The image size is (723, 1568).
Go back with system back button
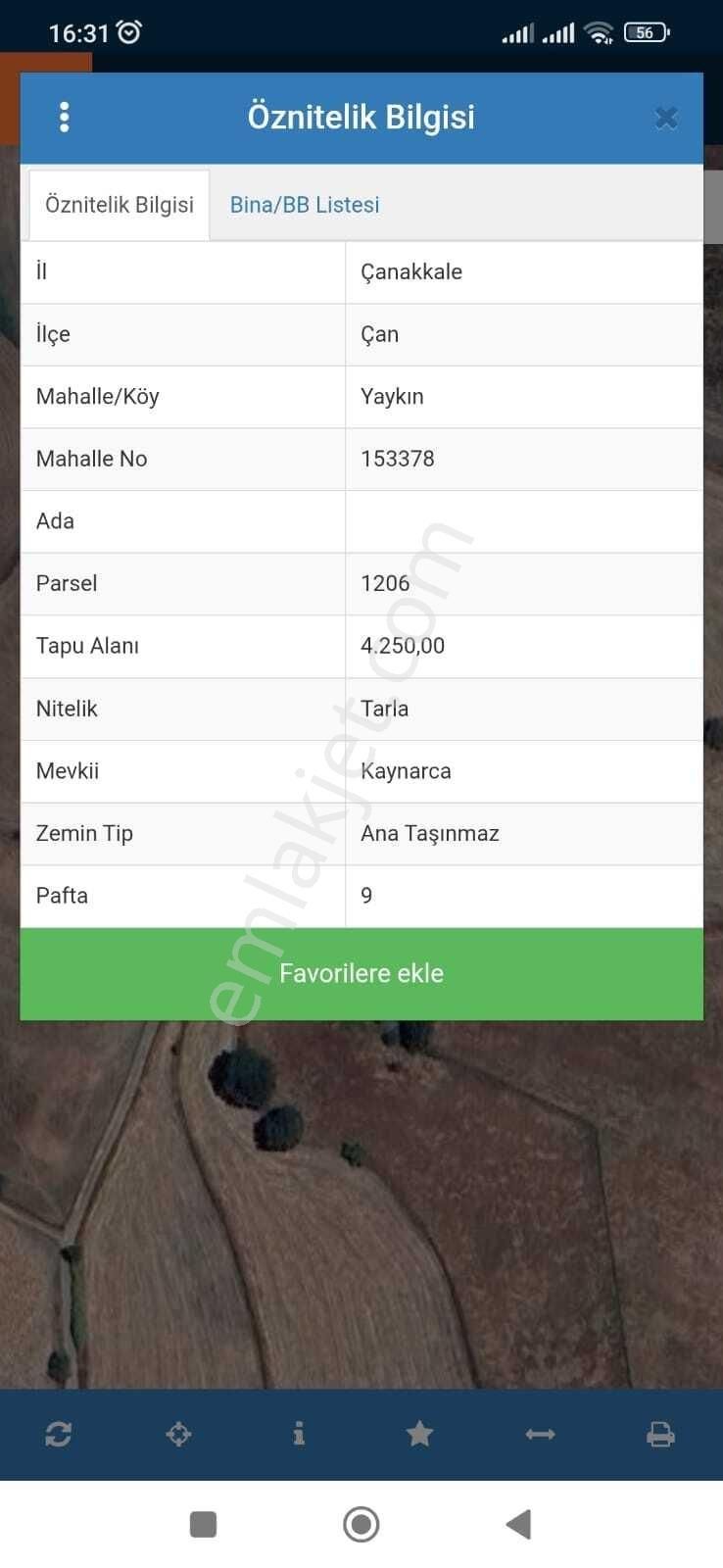click(518, 1525)
